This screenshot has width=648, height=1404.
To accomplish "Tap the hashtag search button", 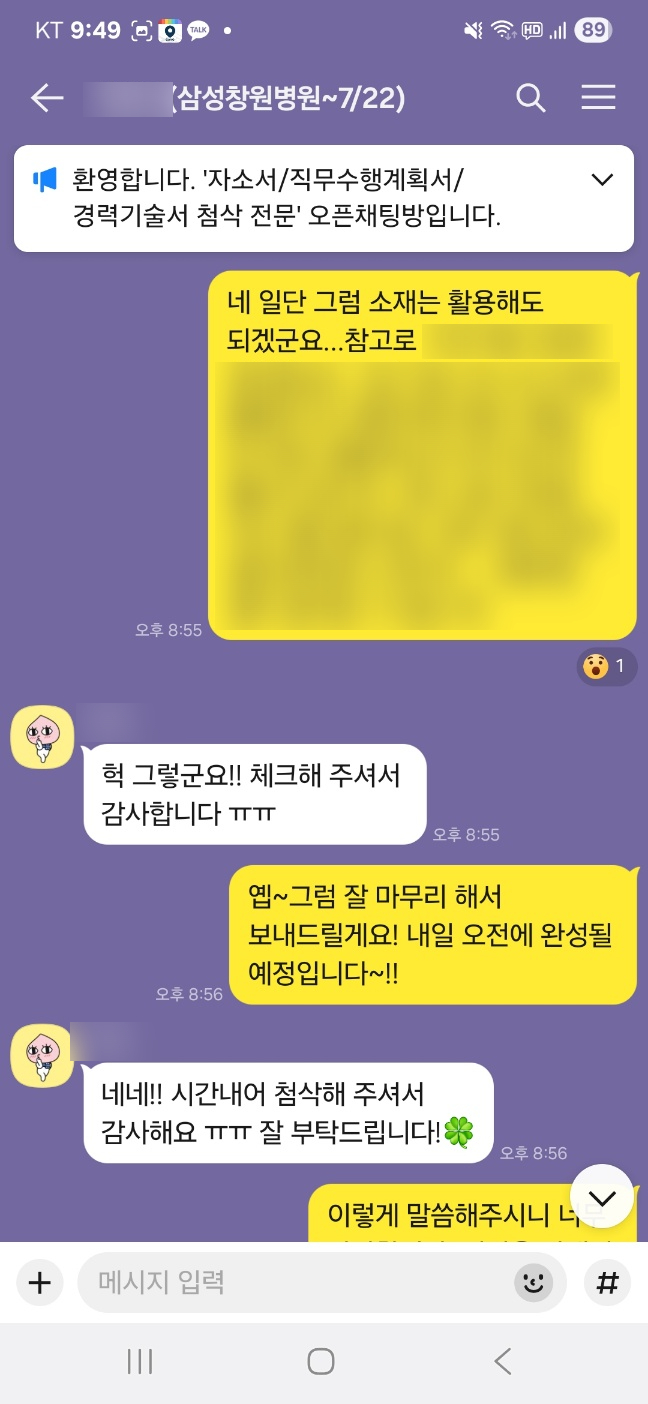I will click(x=607, y=1283).
